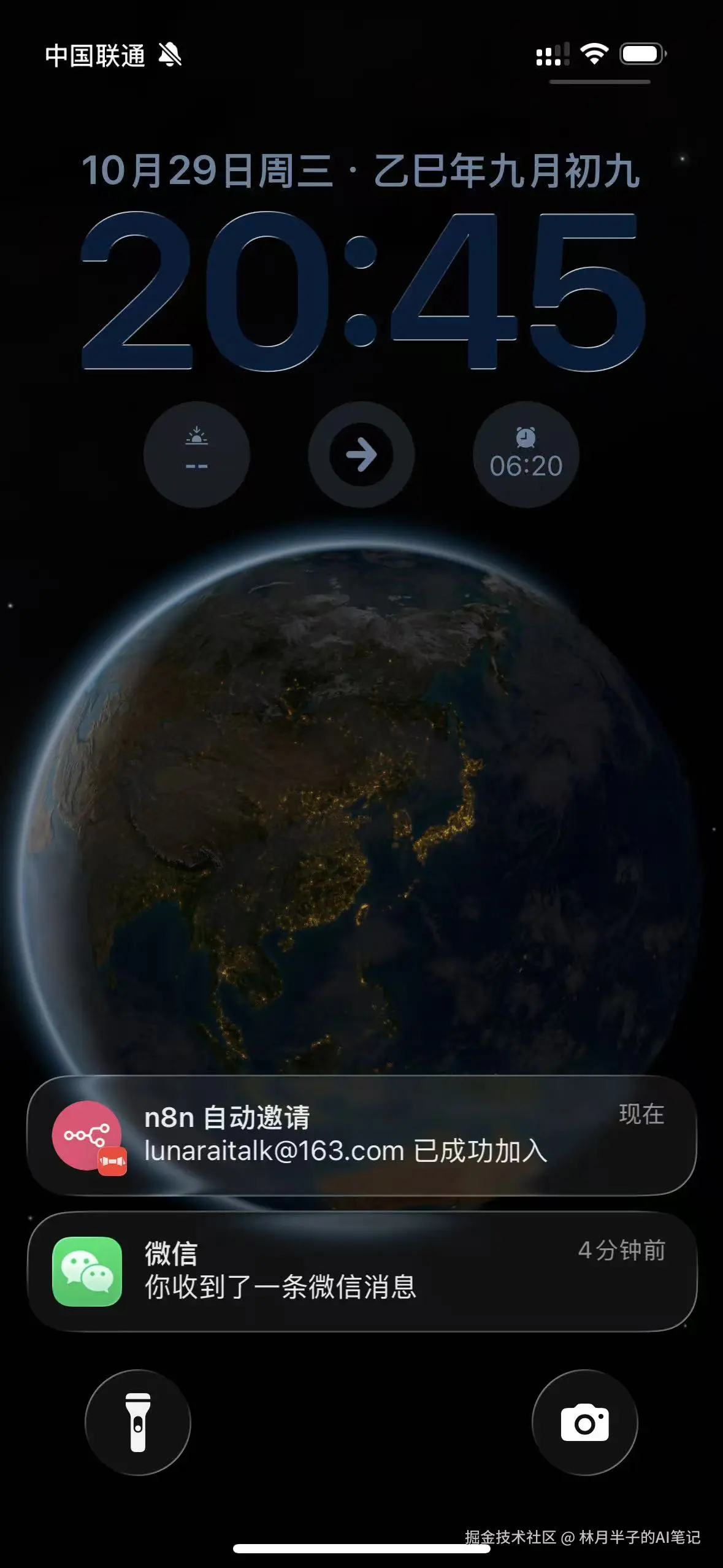Open the 10月29日 date calendar widget
This screenshot has height=1568, width=723.
pos(361,171)
